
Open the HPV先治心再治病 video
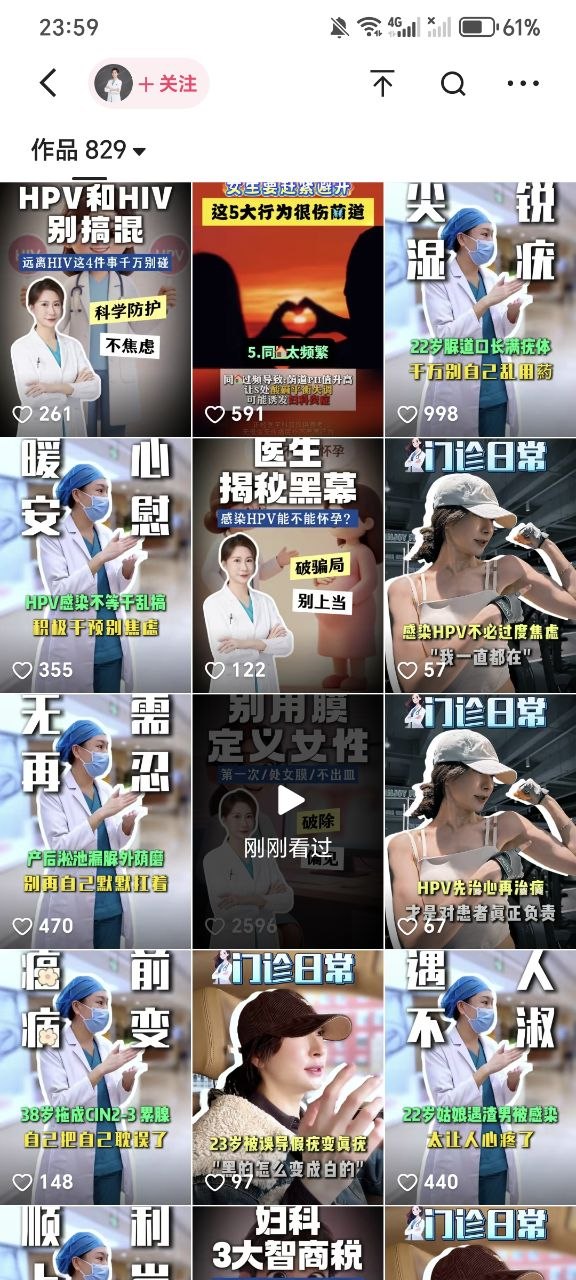click(x=481, y=821)
